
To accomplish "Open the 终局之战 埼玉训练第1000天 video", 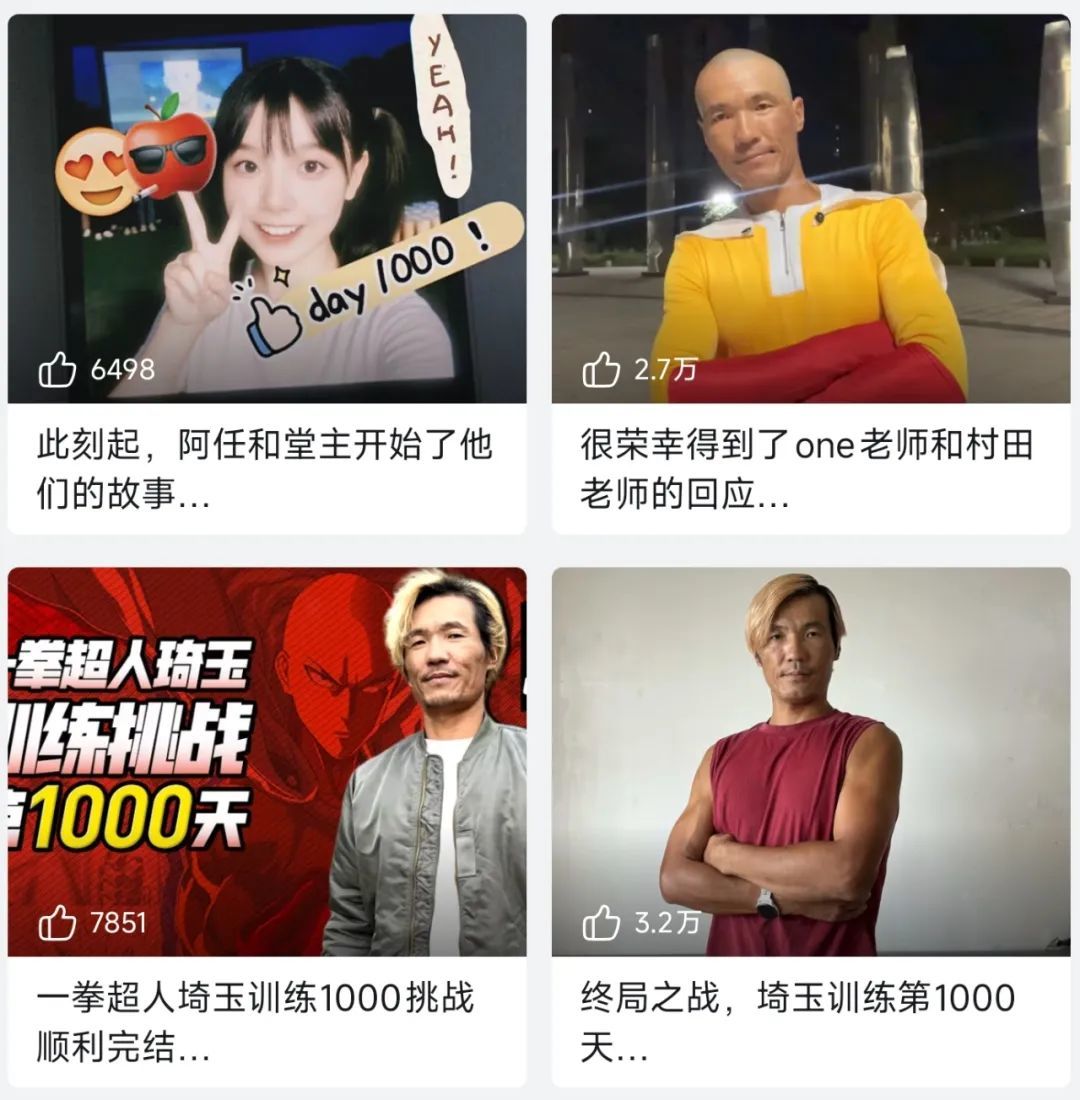I will tap(810, 762).
